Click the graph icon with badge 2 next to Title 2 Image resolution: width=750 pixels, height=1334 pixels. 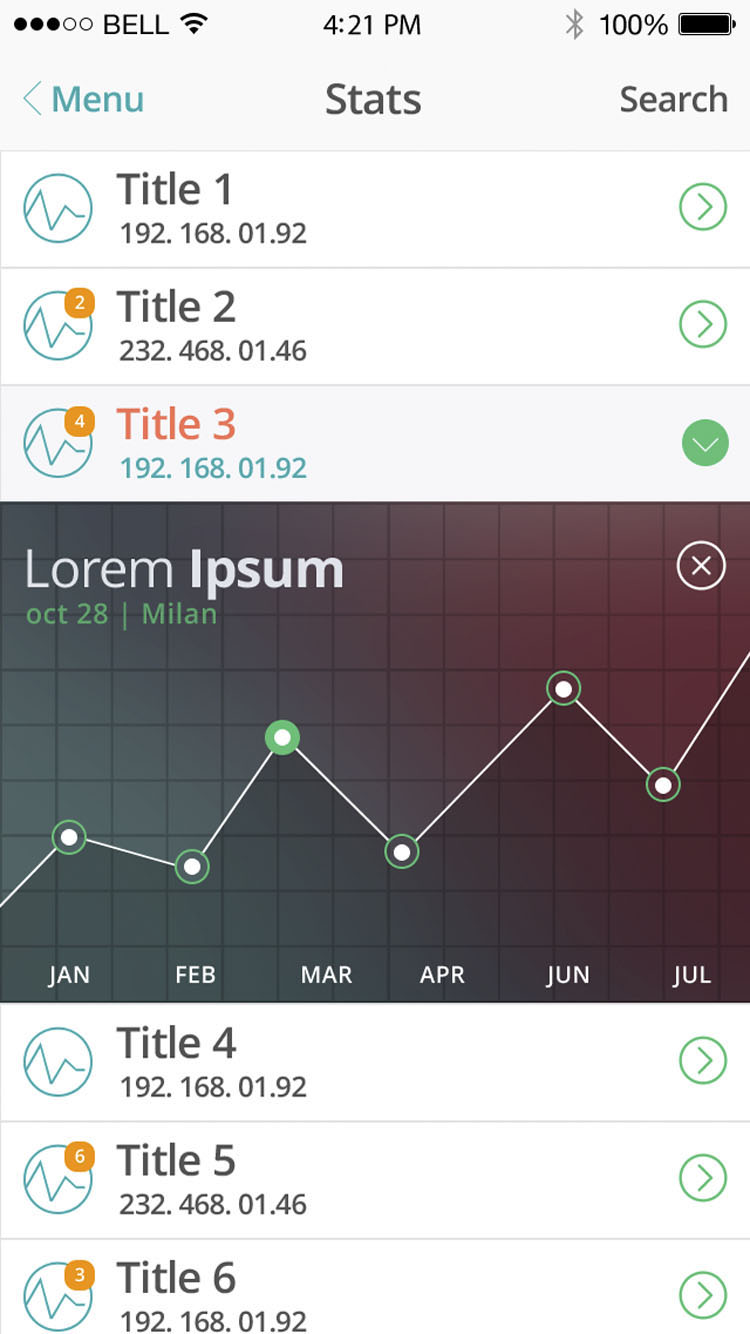tap(57, 325)
